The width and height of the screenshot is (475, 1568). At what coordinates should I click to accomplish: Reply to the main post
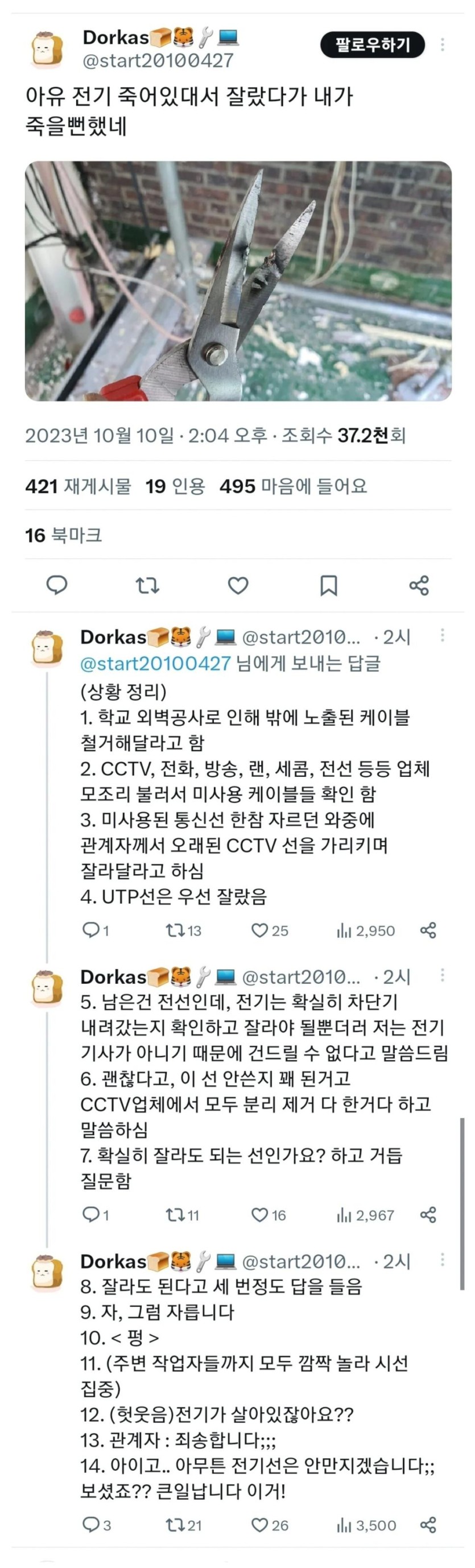click(57, 585)
